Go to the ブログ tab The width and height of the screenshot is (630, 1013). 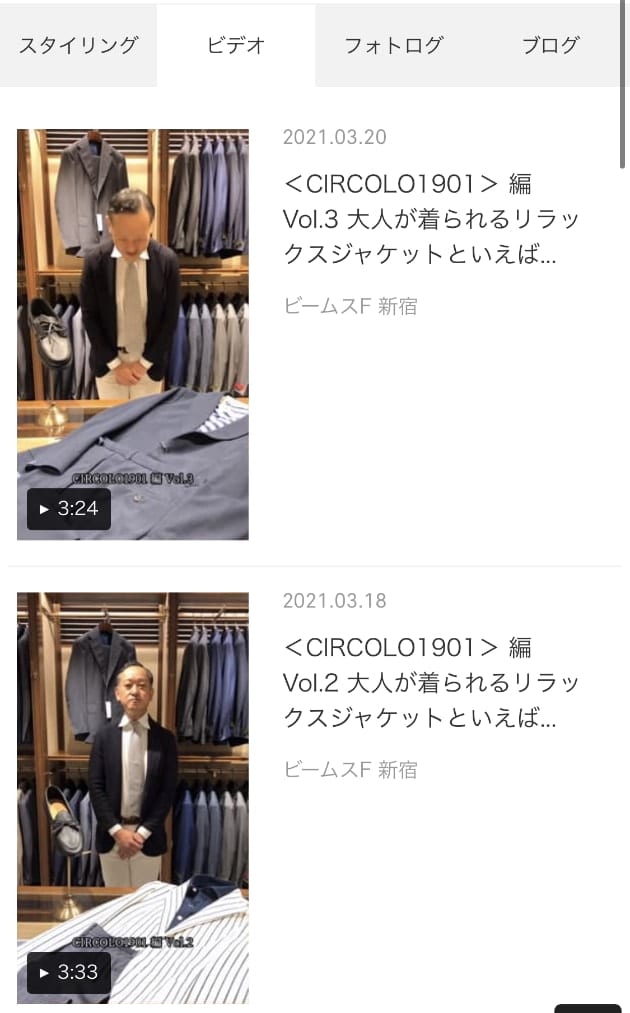550,45
